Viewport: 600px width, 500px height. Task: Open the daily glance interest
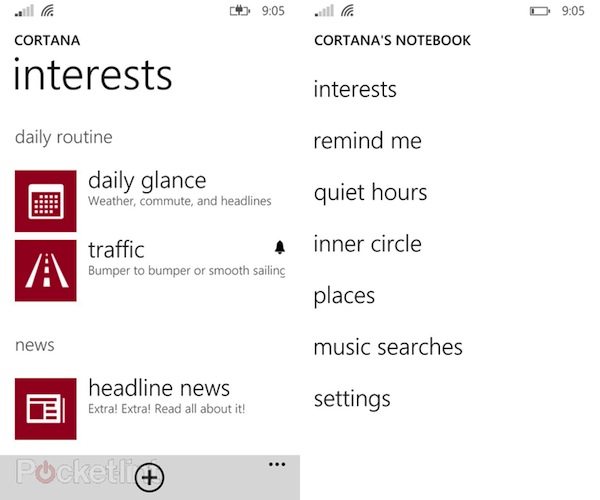147,189
